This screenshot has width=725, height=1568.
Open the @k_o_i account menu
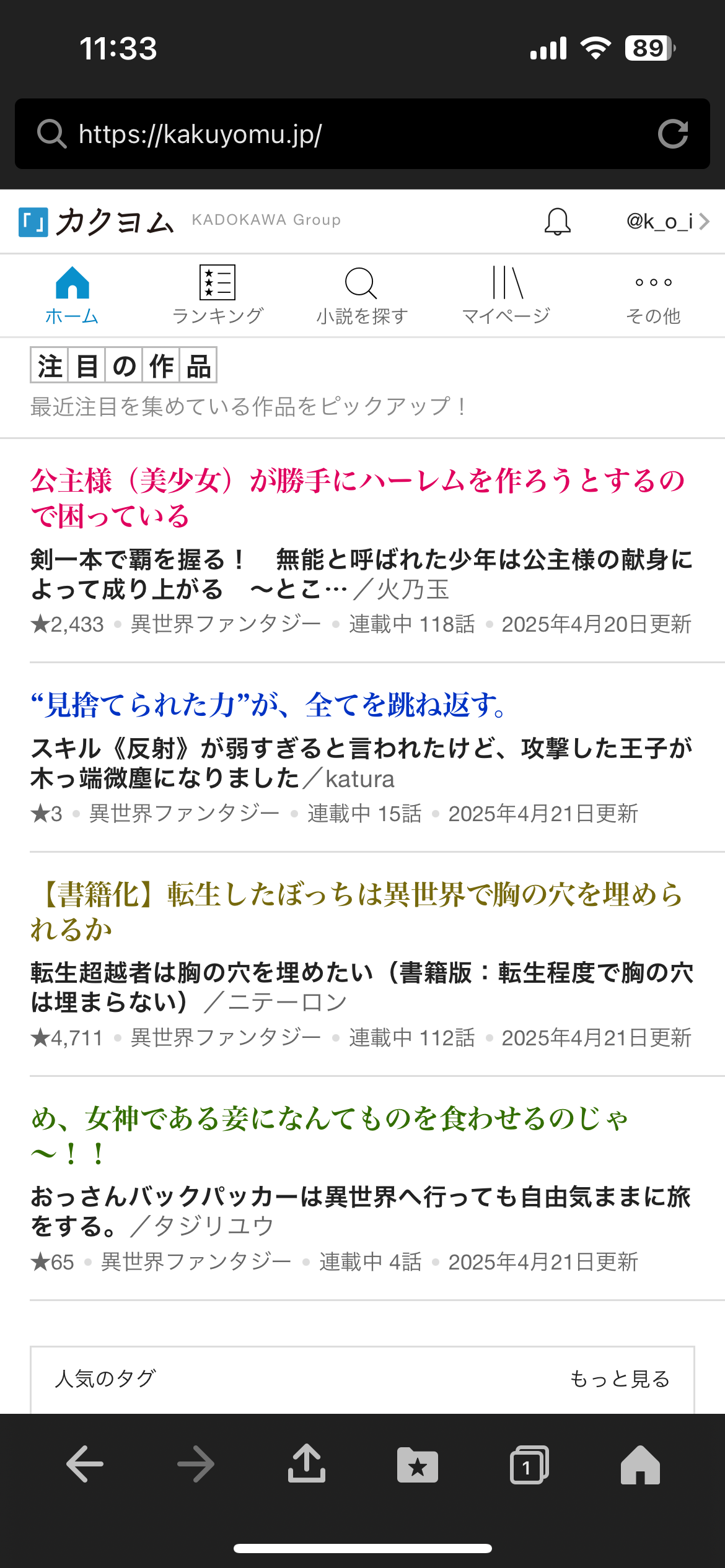[x=667, y=221]
